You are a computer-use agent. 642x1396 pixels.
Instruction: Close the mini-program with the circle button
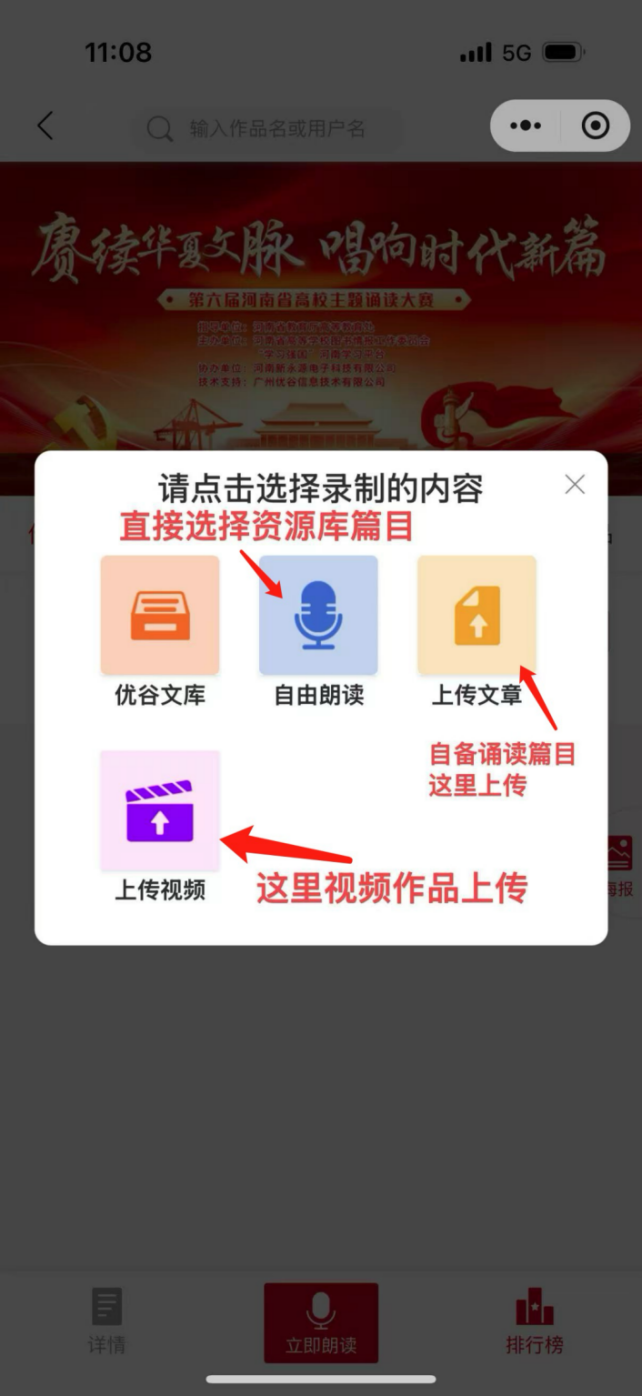tap(595, 126)
